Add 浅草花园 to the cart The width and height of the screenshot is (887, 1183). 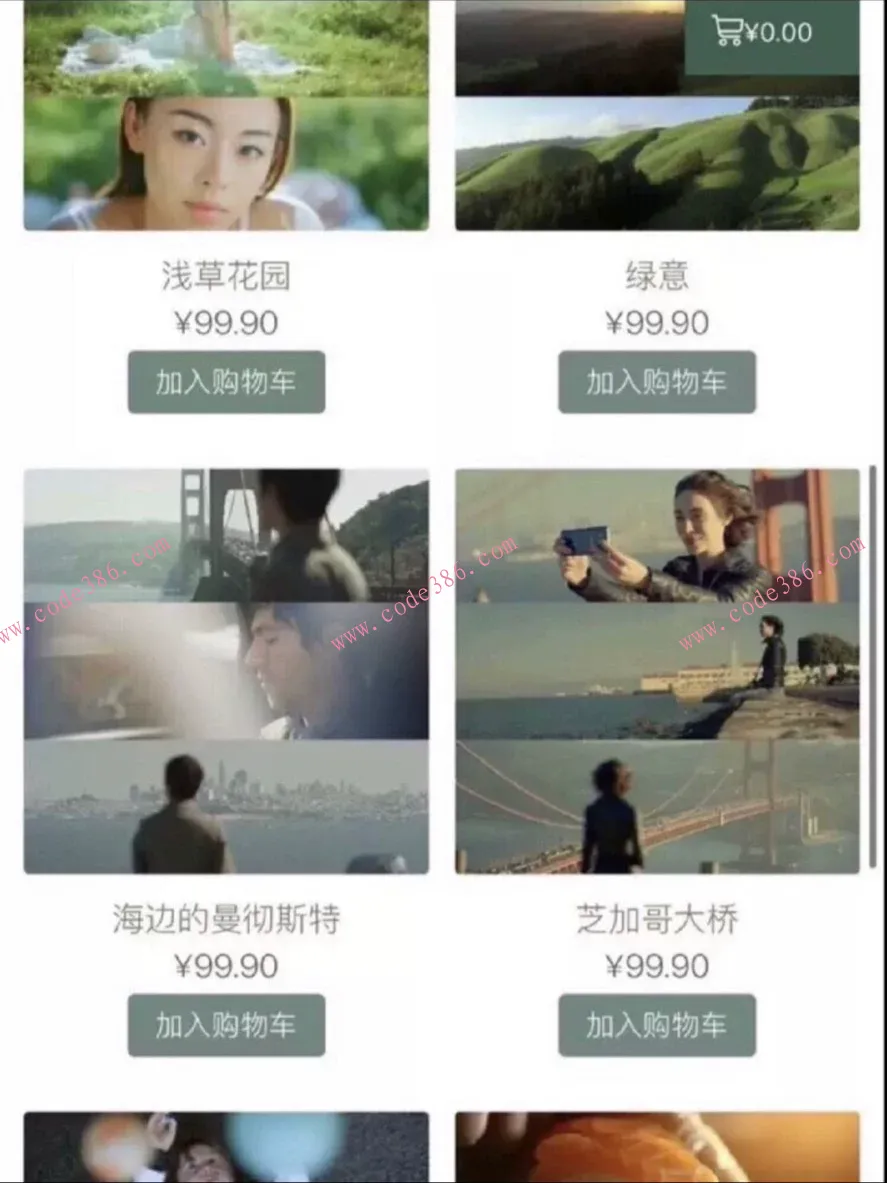(x=226, y=382)
